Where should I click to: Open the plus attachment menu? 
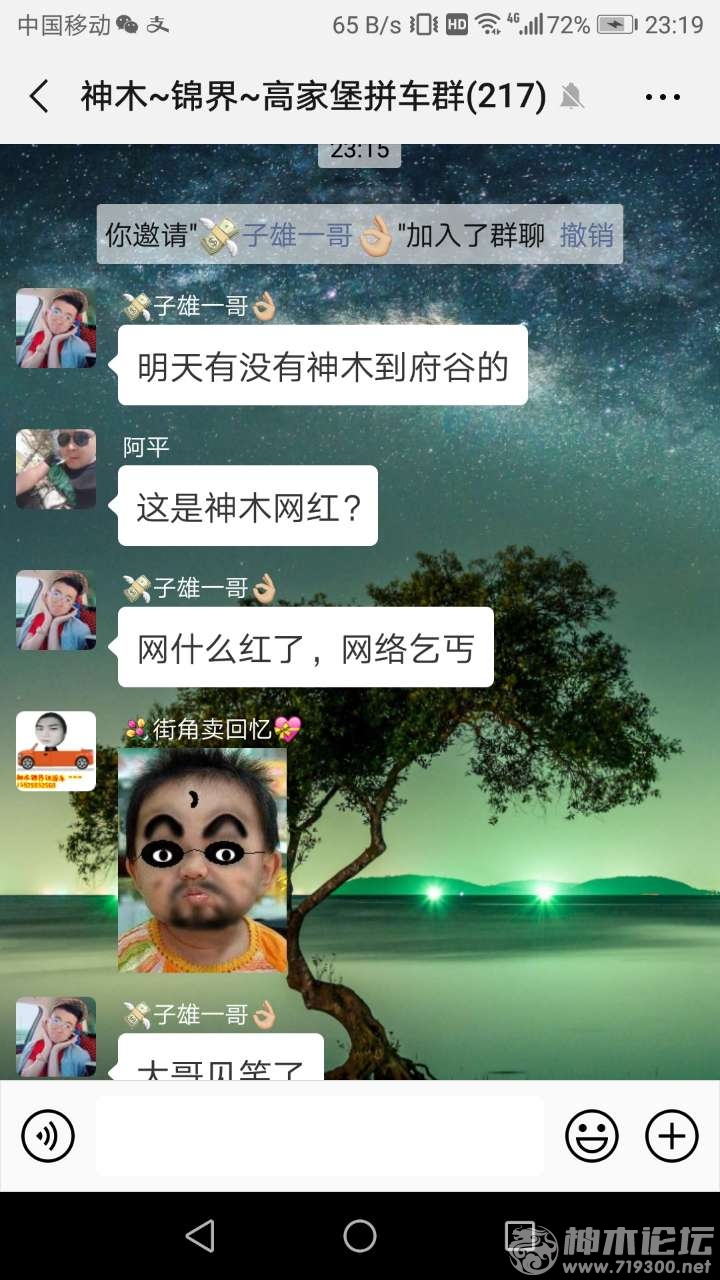pos(671,1136)
